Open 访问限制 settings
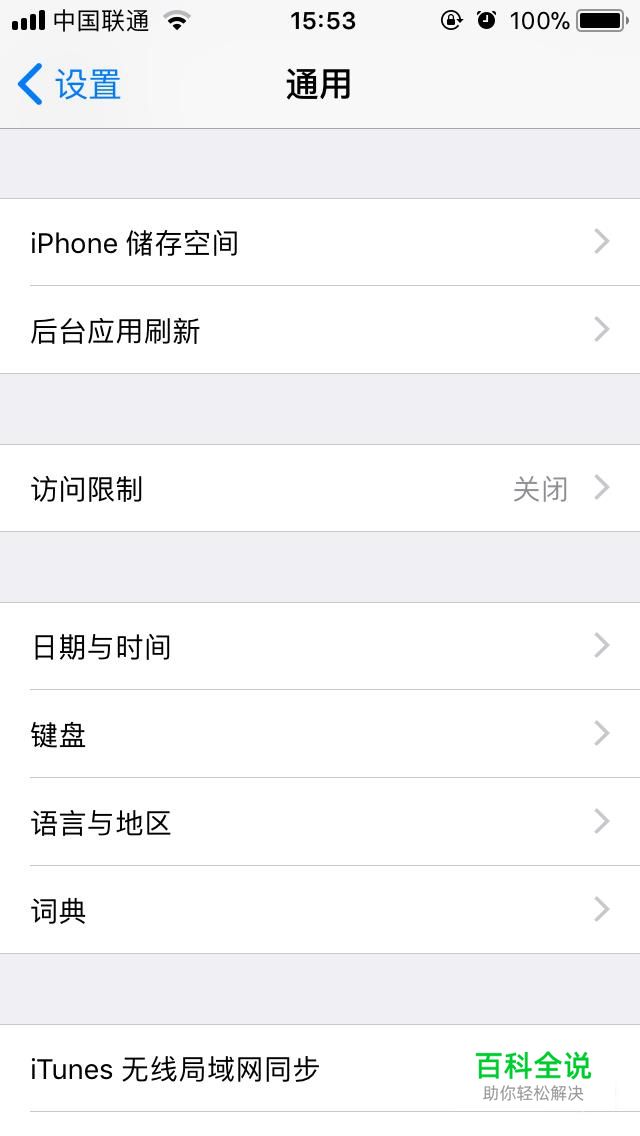Viewport: 640px width, 1136px height. tap(320, 488)
